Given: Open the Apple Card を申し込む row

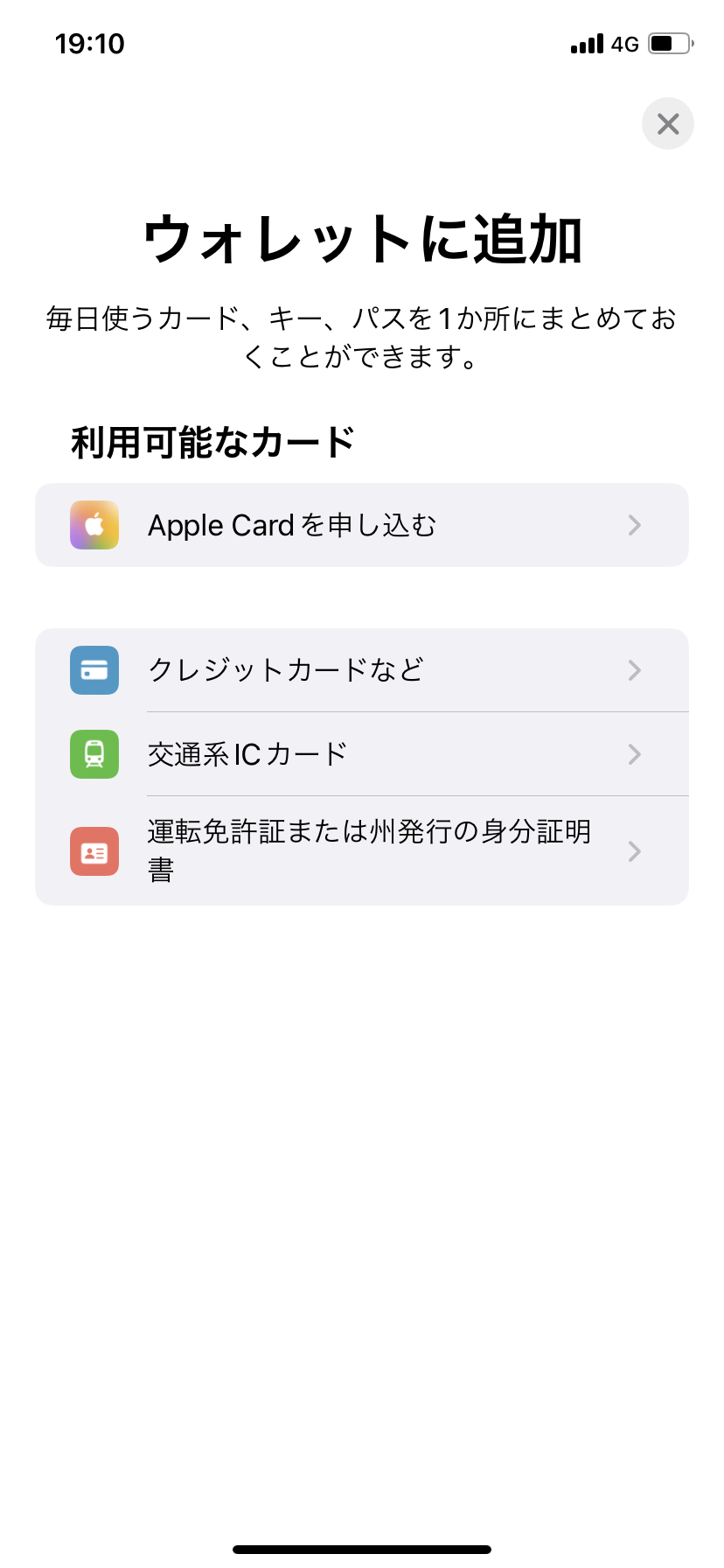Looking at the screenshot, I should click(x=361, y=525).
